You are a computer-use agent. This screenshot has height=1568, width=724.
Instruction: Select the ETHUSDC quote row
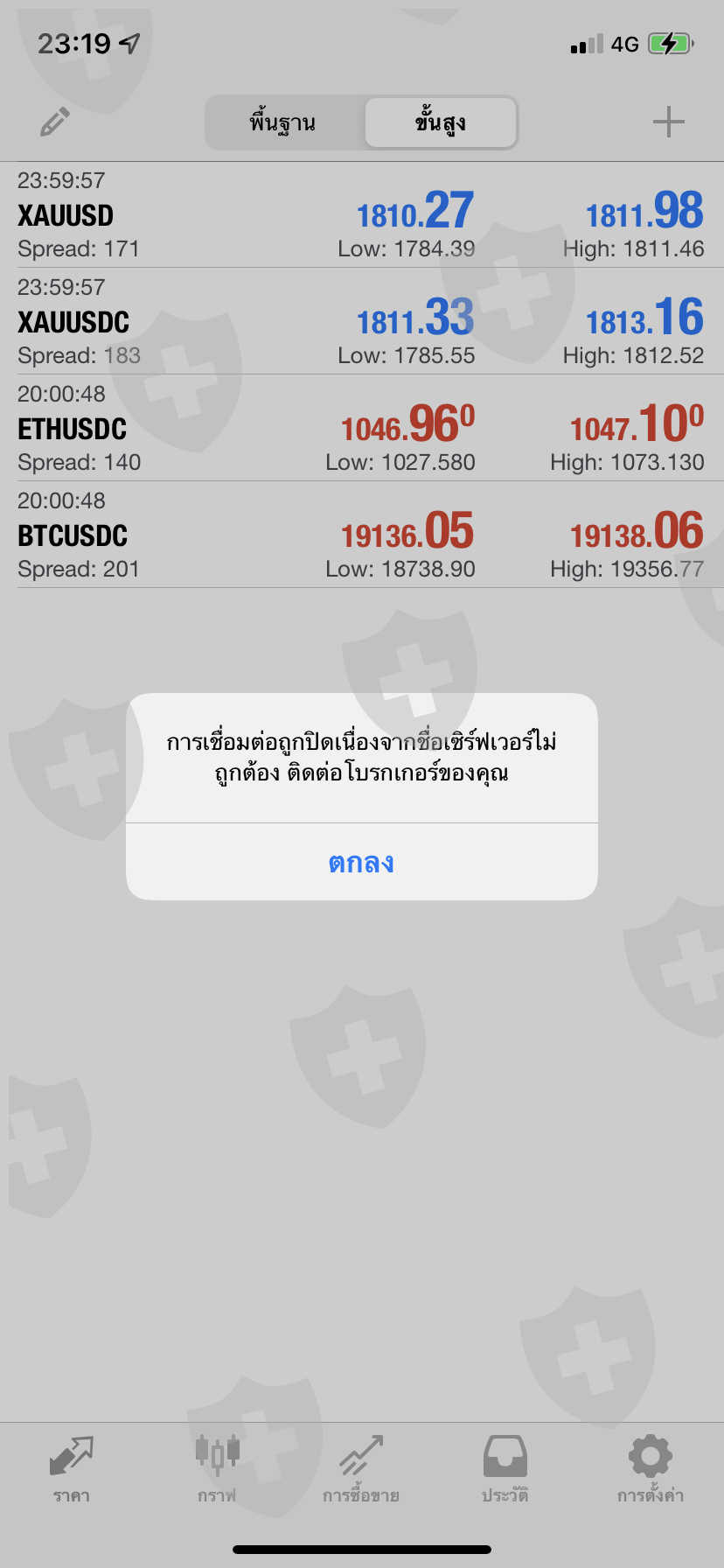(361, 429)
